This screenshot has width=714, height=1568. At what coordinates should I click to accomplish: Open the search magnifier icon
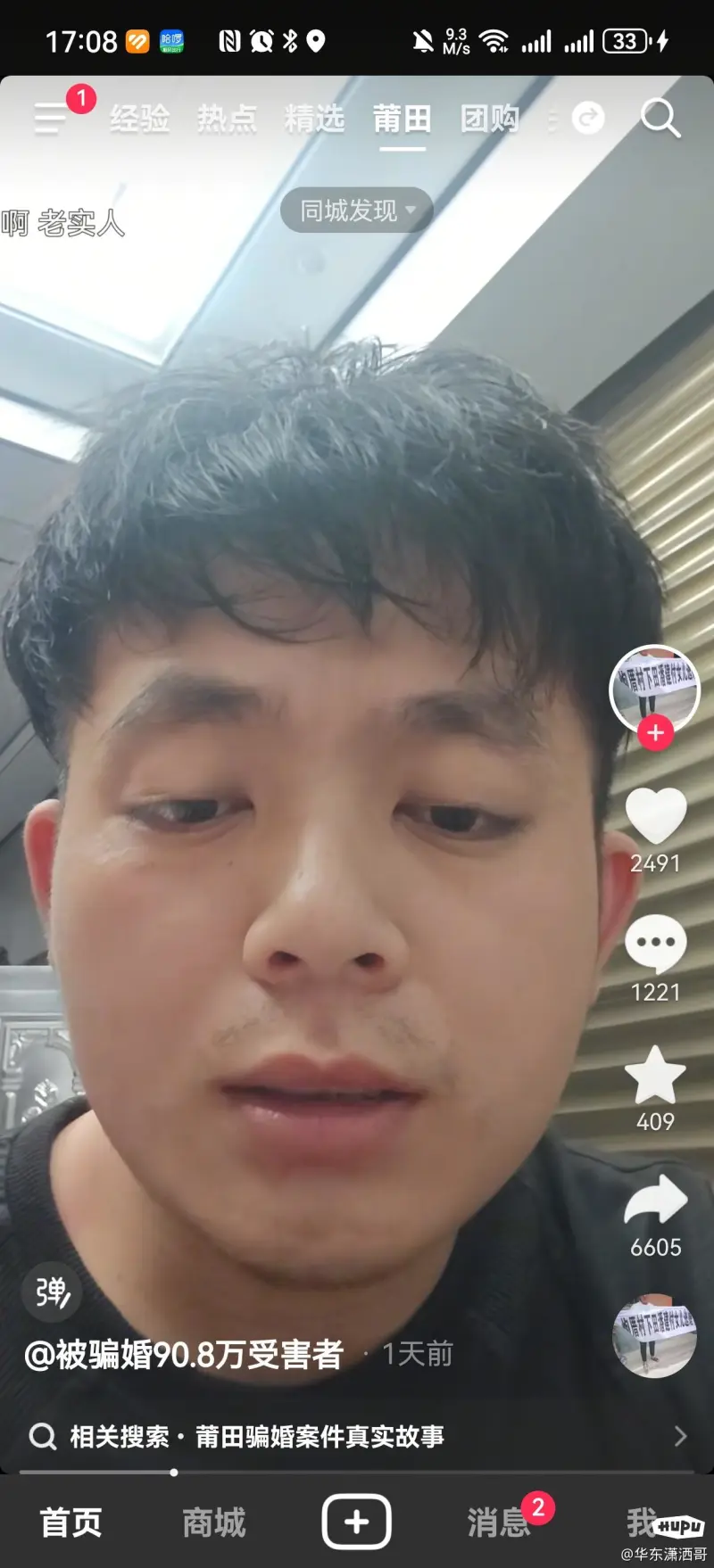[x=660, y=118]
